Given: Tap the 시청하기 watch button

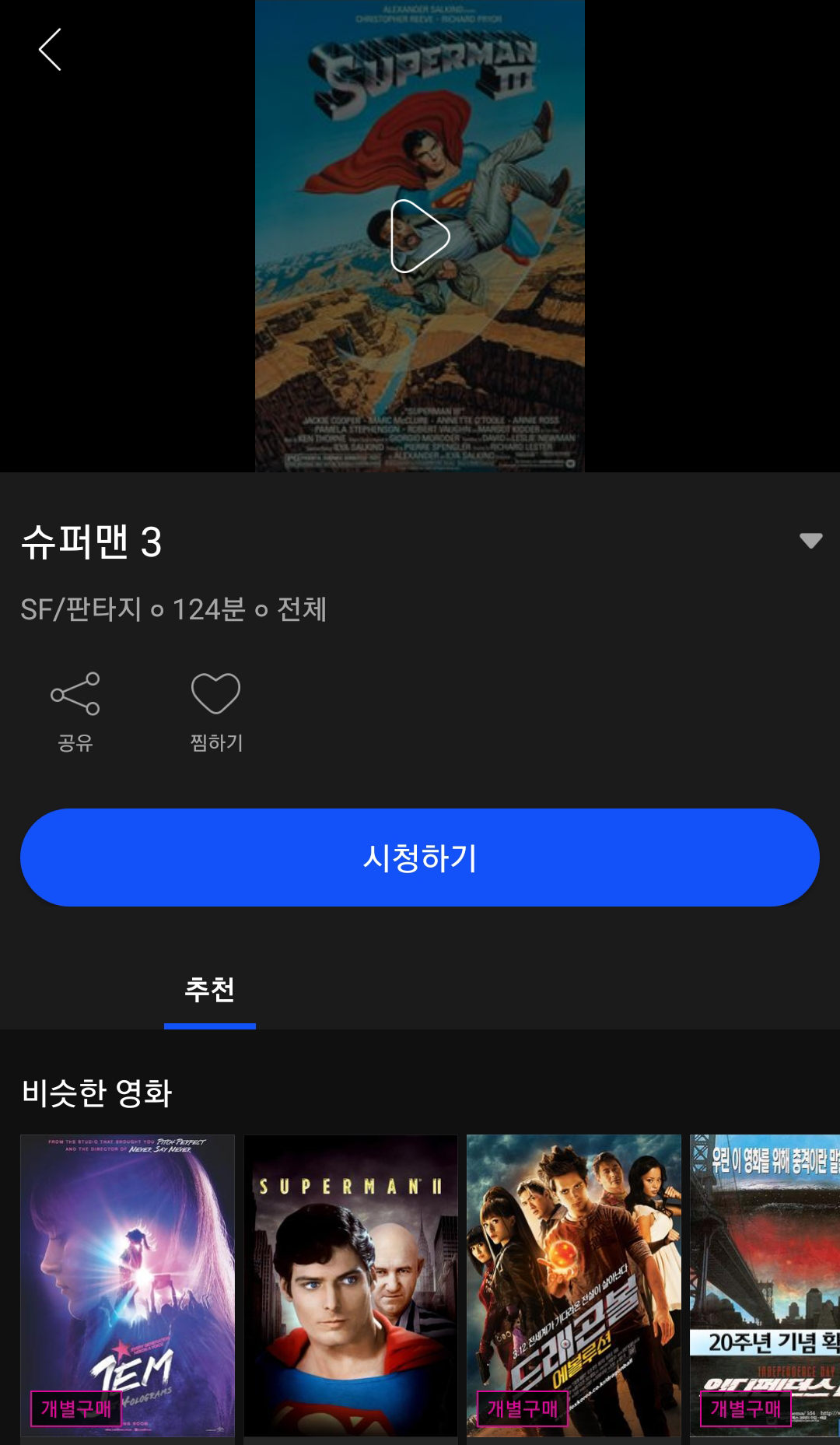Looking at the screenshot, I should point(420,858).
